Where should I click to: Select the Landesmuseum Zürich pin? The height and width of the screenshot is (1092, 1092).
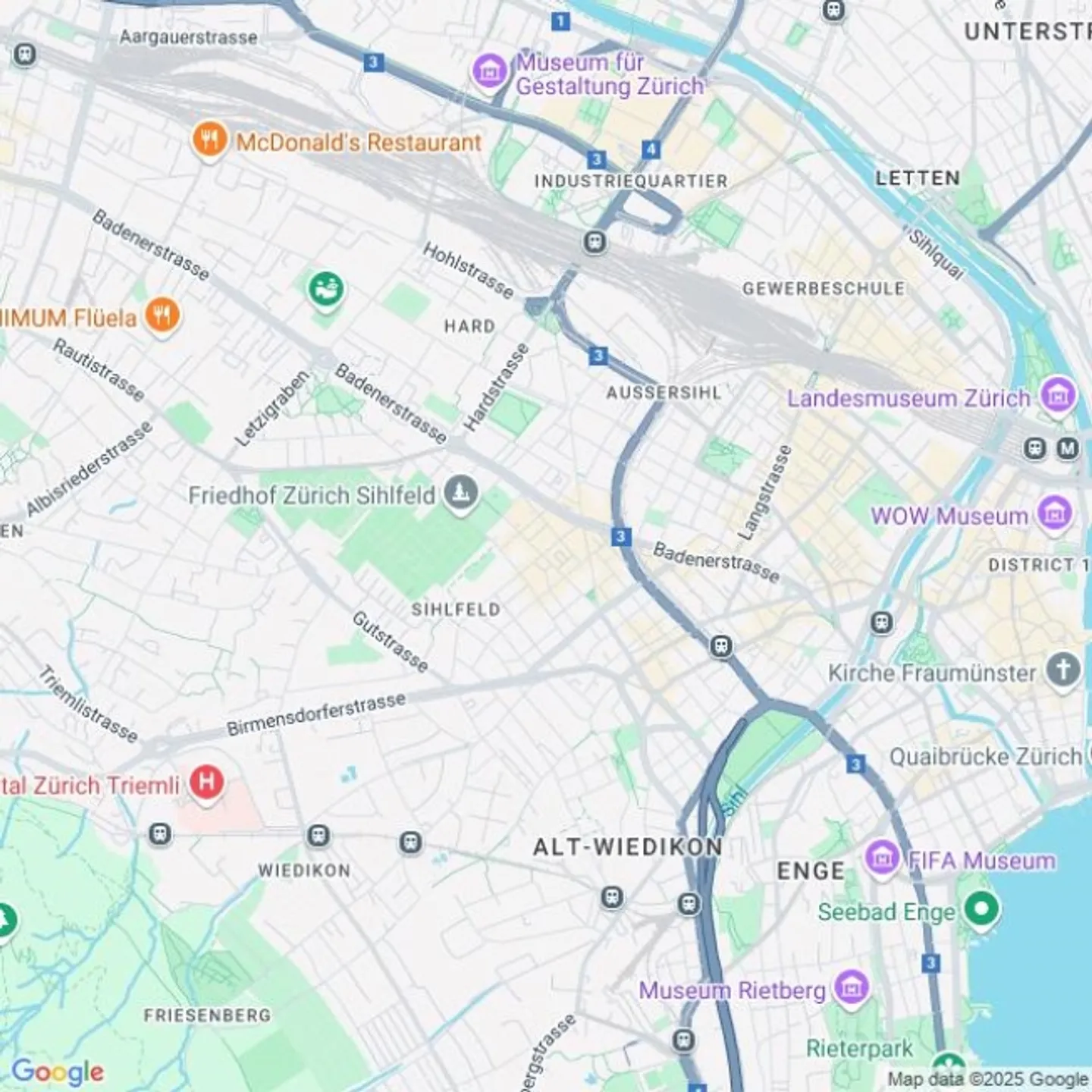point(1058,395)
